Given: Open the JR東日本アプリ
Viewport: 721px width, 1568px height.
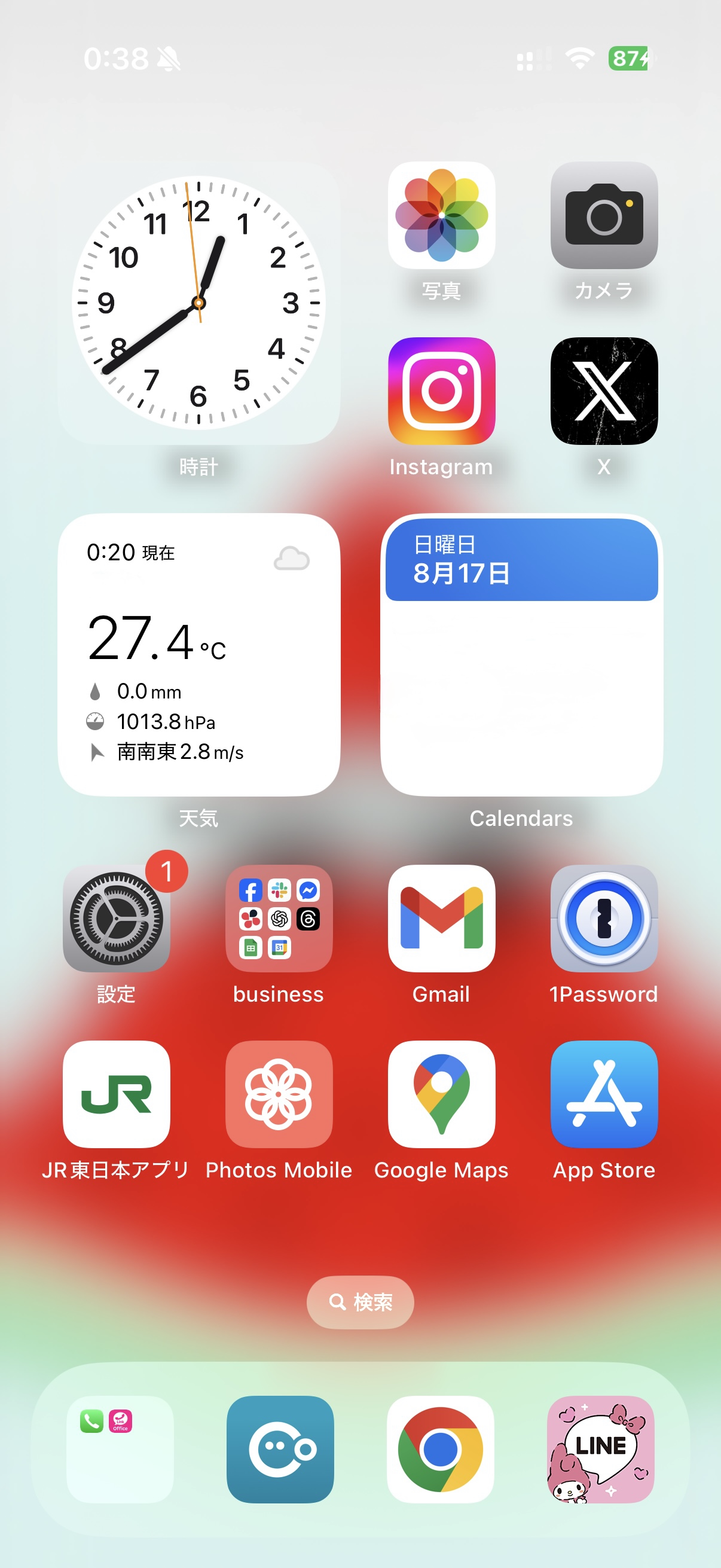Looking at the screenshot, I should pyautogui.click(x=116, y=1095).
